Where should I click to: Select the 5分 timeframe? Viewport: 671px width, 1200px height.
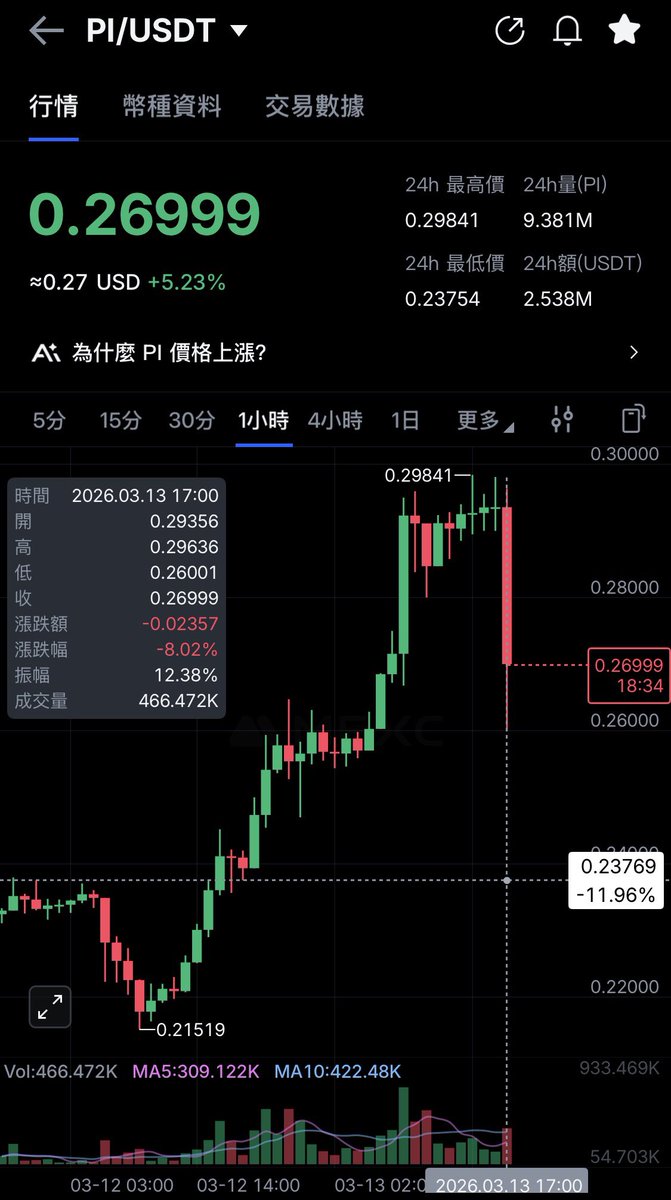[48, 421]
